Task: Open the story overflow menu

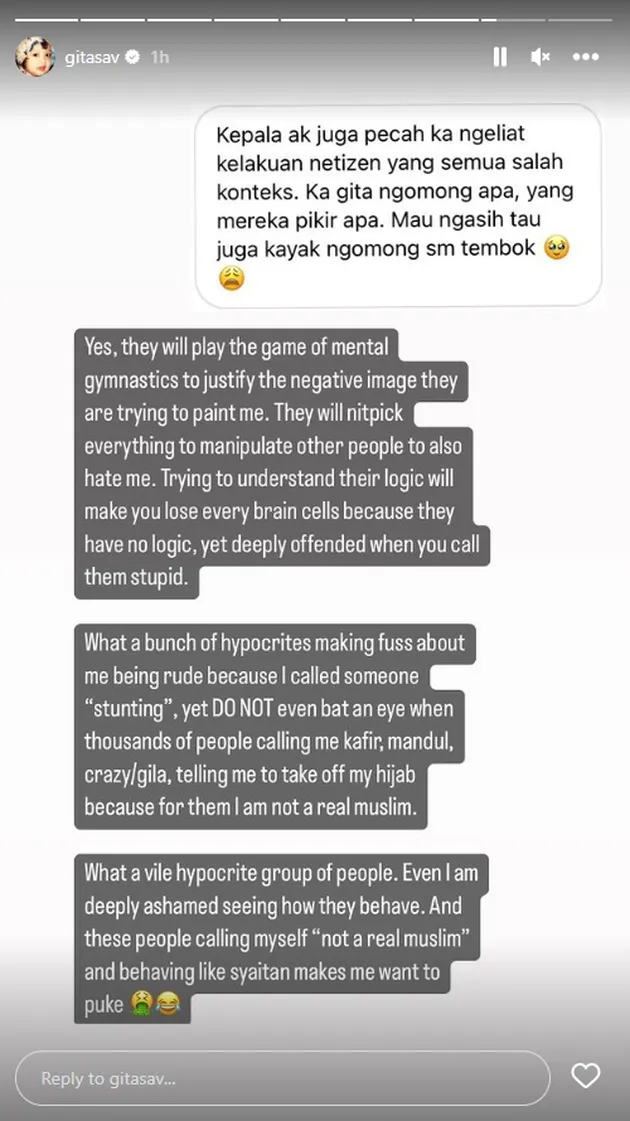Action: [585, 57]
